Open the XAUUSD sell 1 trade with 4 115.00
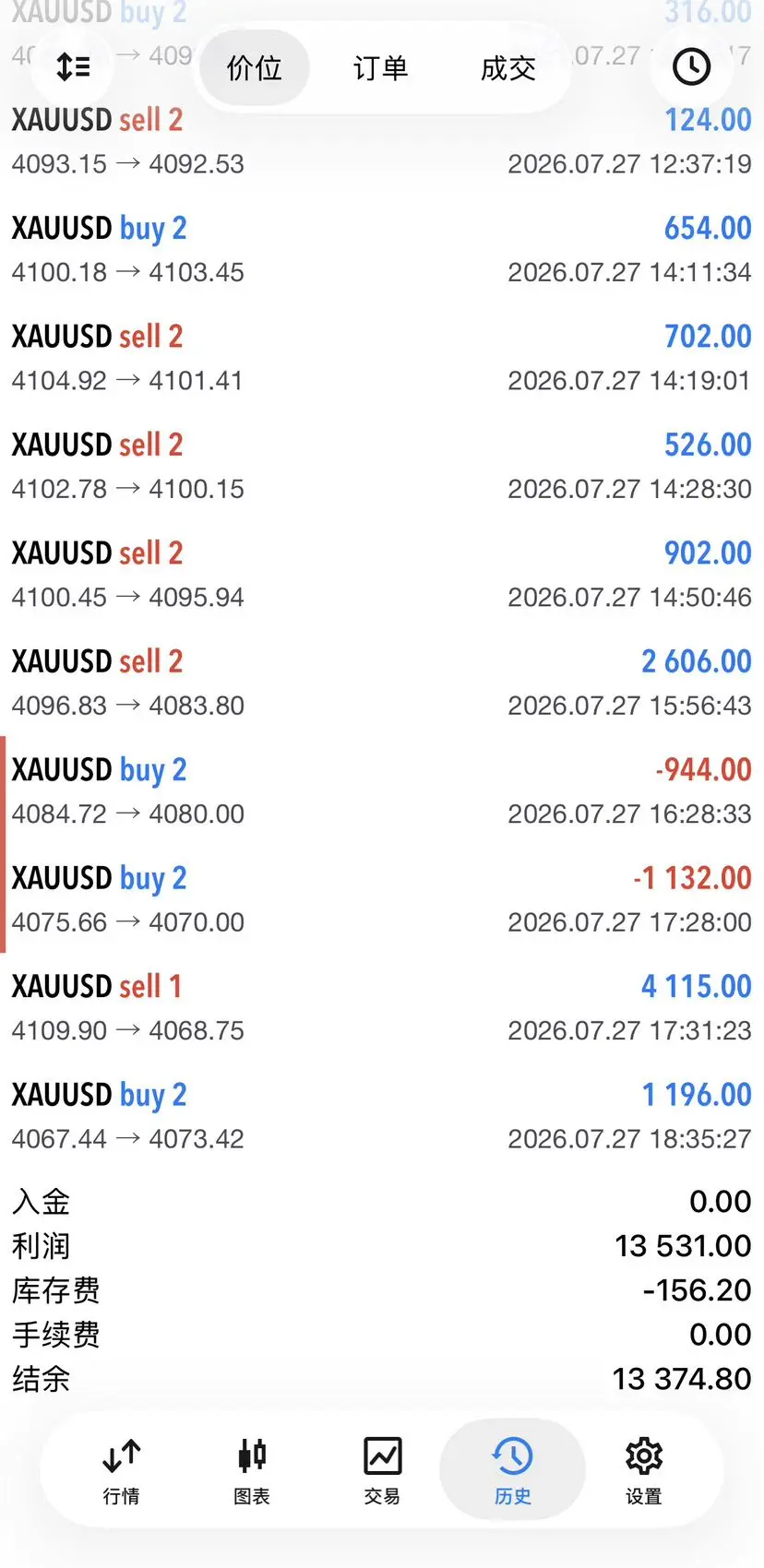 382,1008
